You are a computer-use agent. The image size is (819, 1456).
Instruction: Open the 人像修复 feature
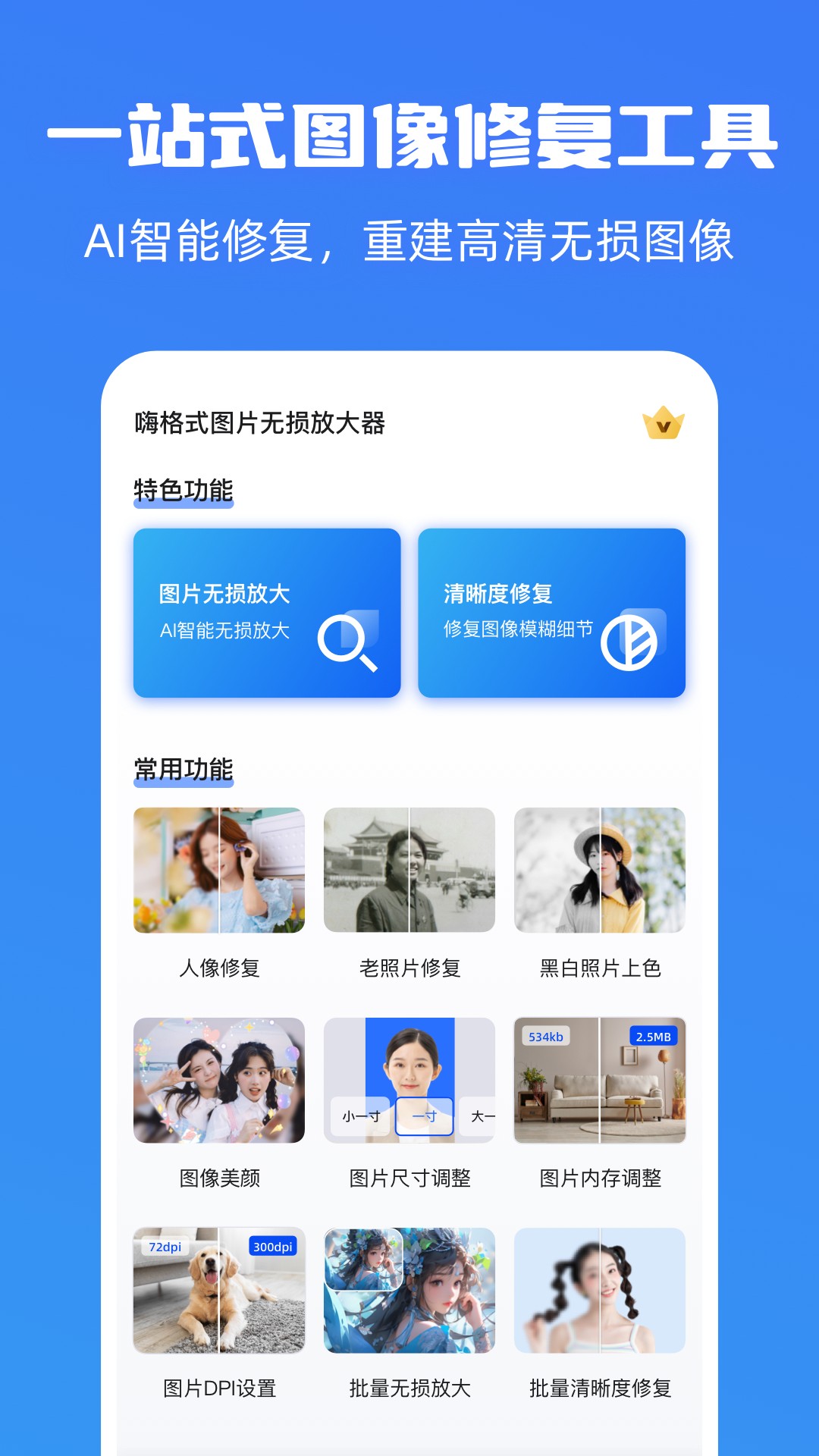tap(218, 871)
